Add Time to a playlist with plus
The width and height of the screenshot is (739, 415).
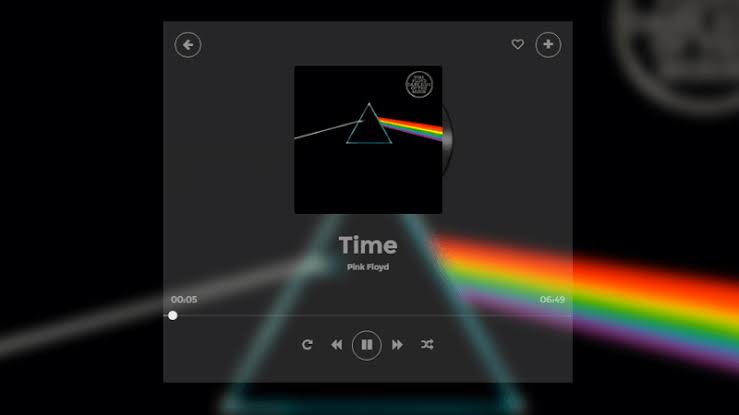pos(548,44)
